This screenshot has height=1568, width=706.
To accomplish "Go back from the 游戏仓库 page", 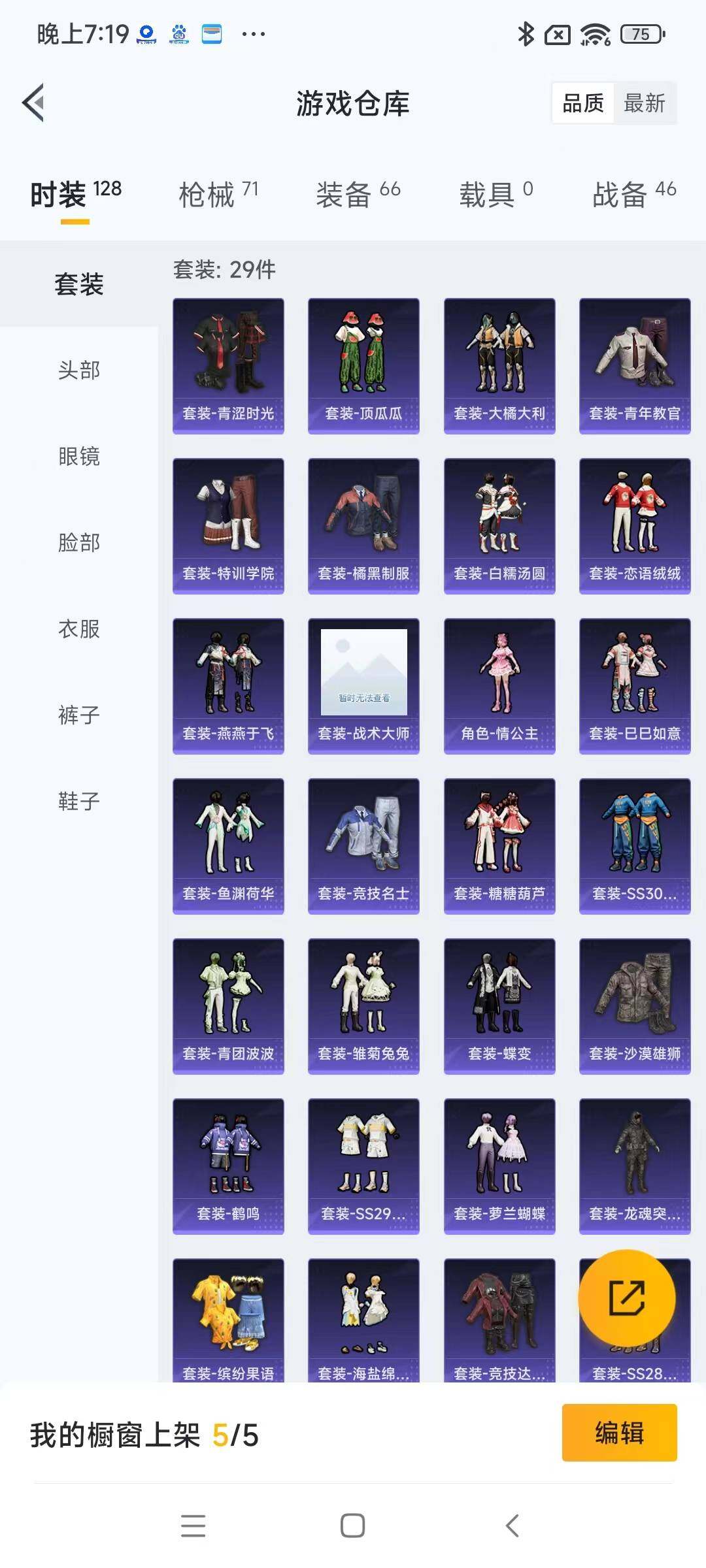I will (x=34, y=103).
